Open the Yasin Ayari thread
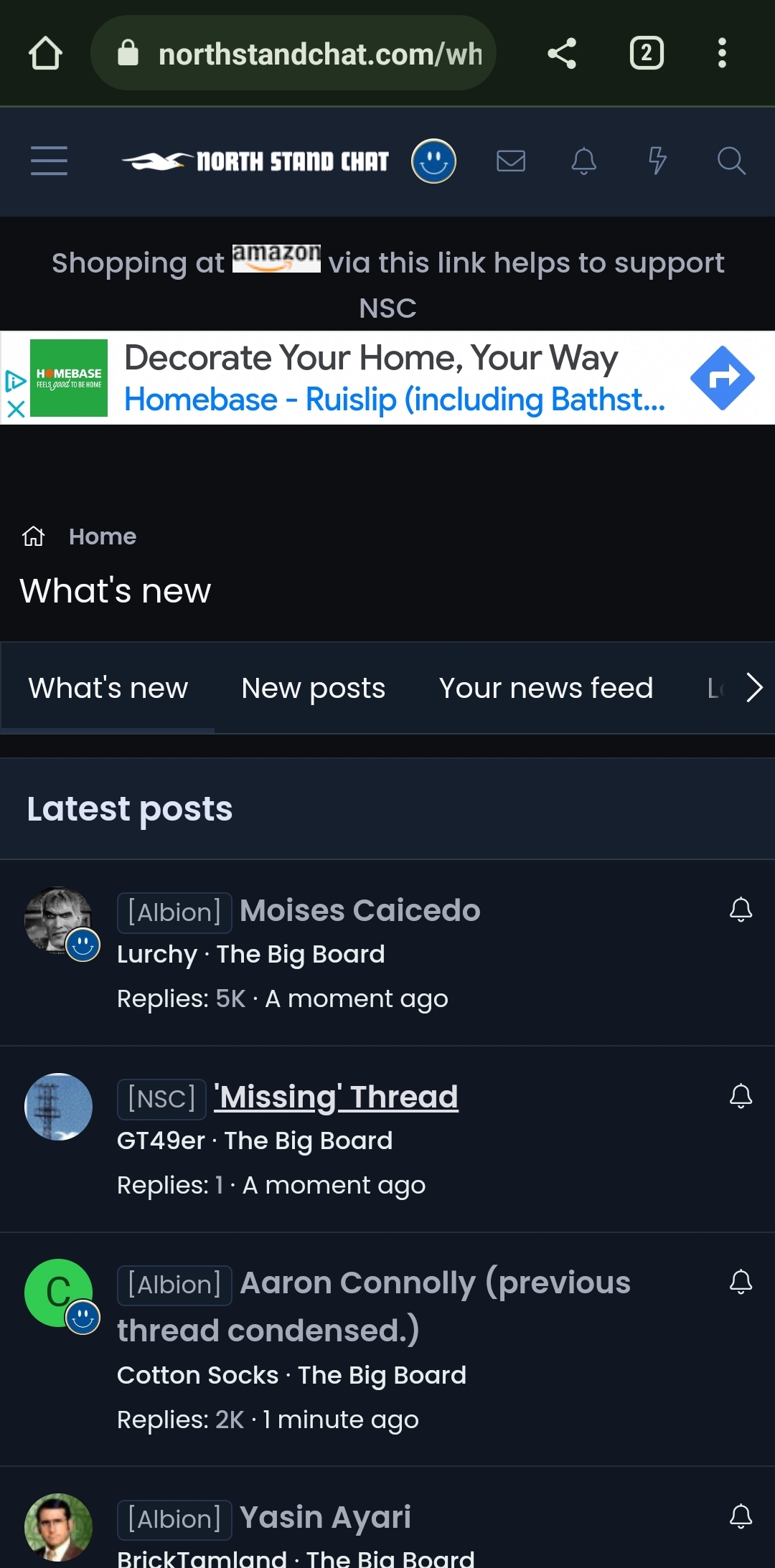775x1568 pixels. click(325, 1518)
